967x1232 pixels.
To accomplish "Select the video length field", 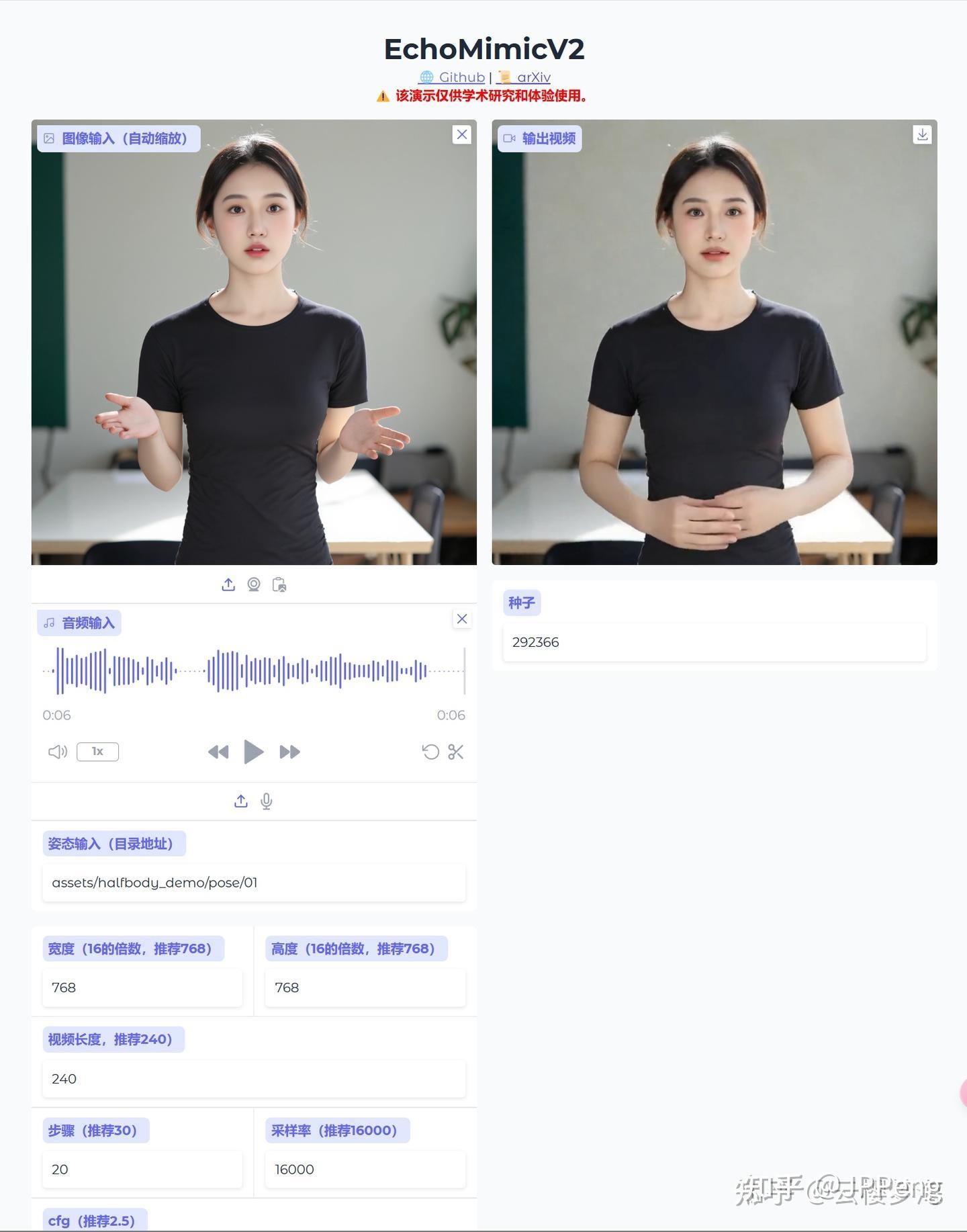I will pyautogui.click(x=254, y=1079).
